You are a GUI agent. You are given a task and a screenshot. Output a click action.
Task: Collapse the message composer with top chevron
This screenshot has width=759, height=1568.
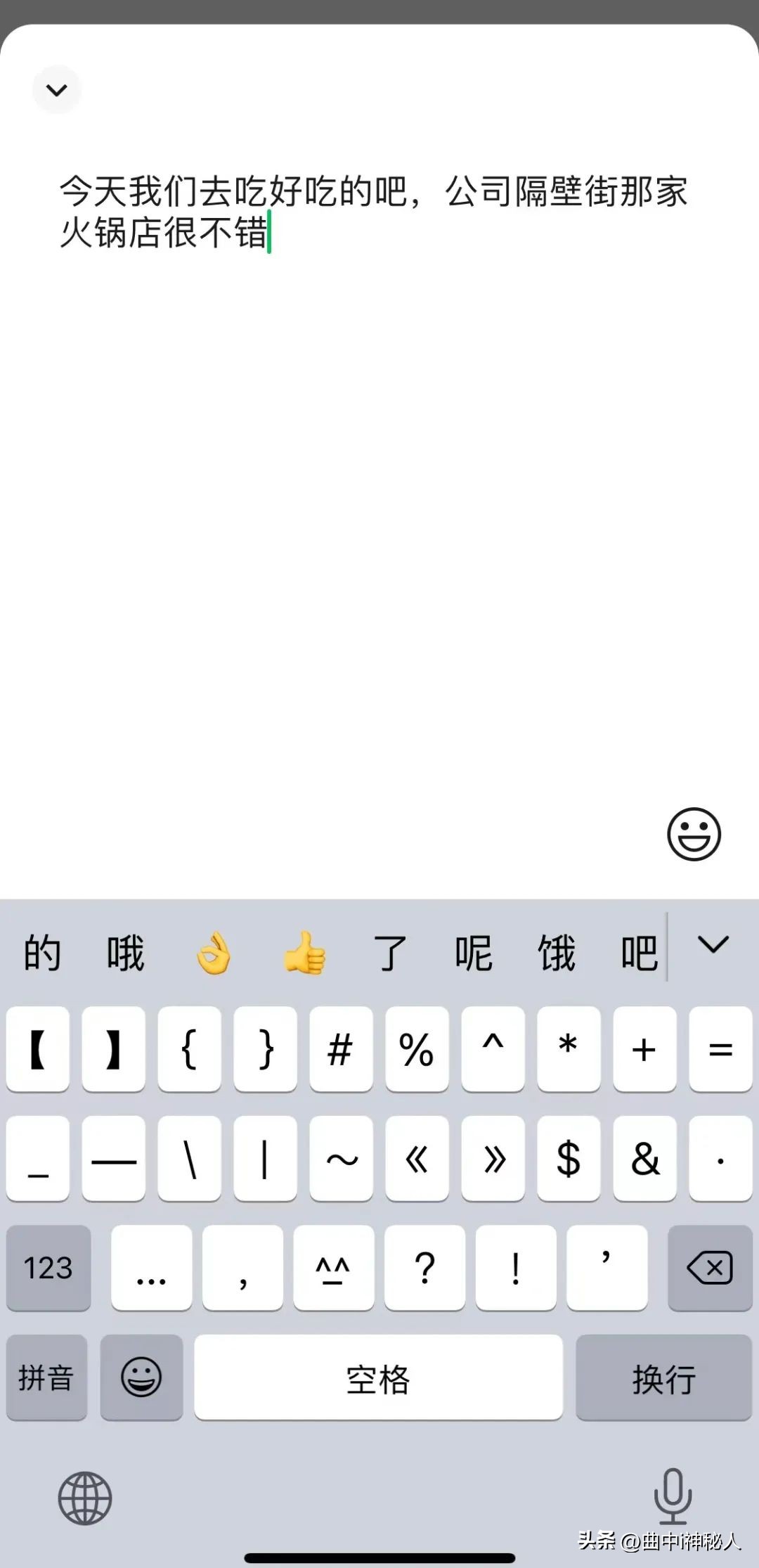click(x=56, y=89)
